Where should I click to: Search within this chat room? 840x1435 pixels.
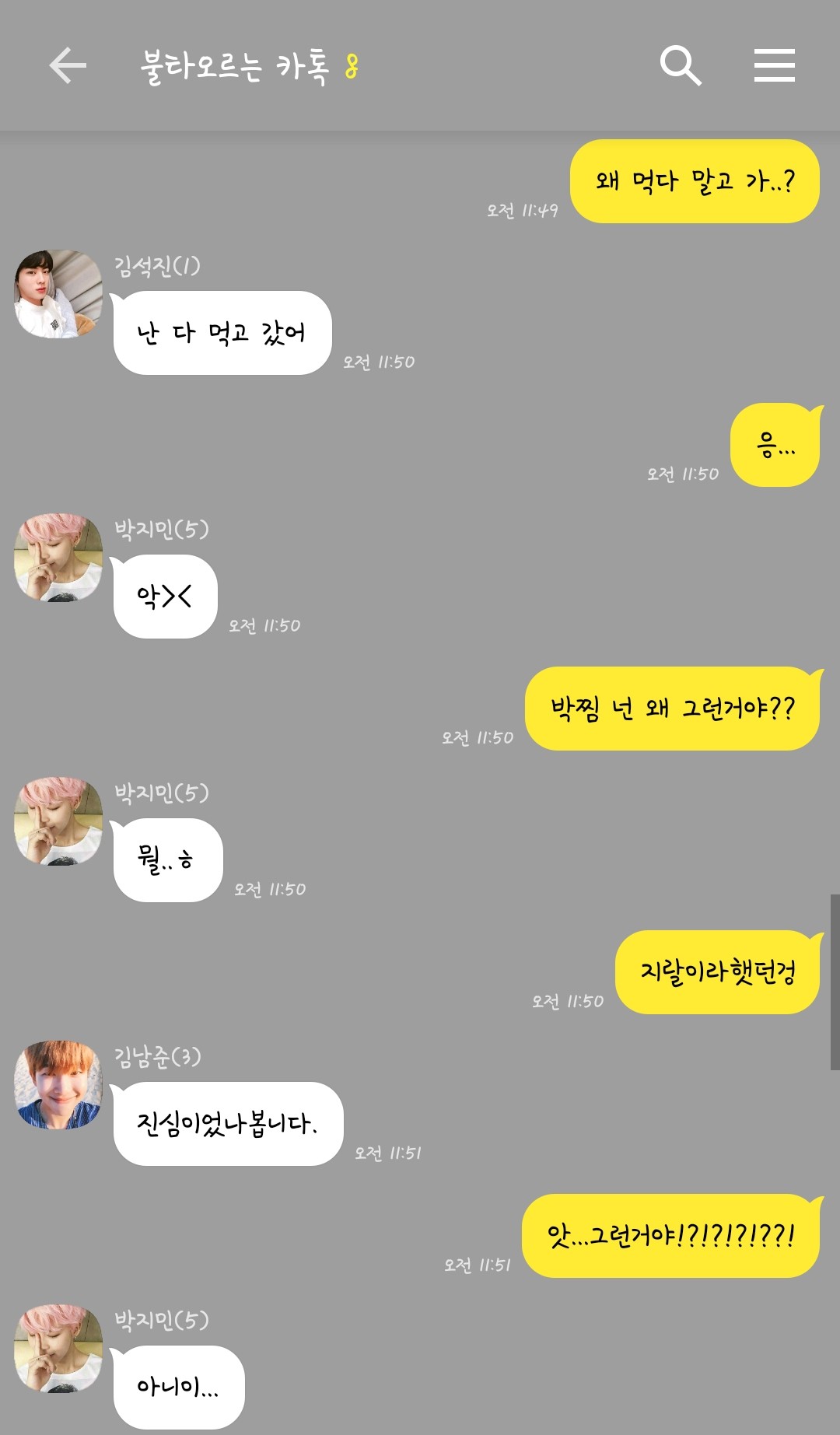(681, 65)
